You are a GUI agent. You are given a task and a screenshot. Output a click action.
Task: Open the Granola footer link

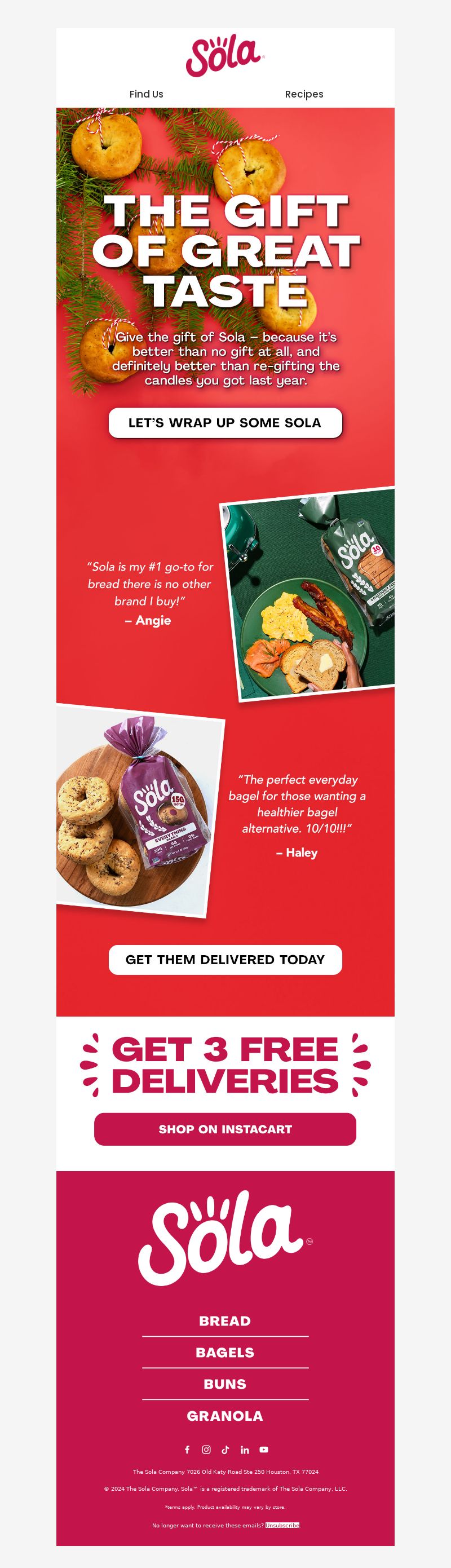pyautogui.click(x=225, y=1416)
